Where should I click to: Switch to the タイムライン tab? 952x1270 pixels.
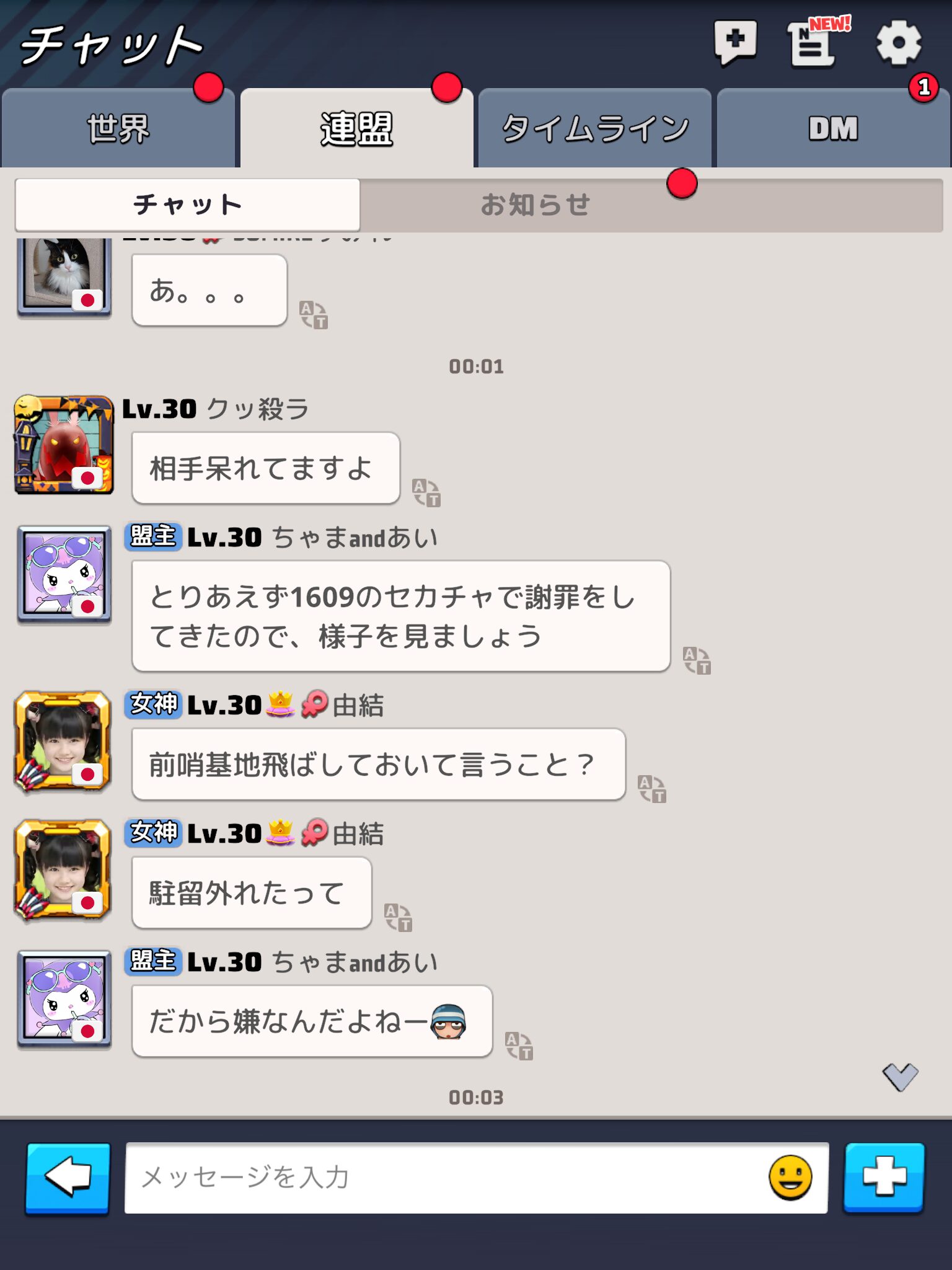tap(595, 129)
